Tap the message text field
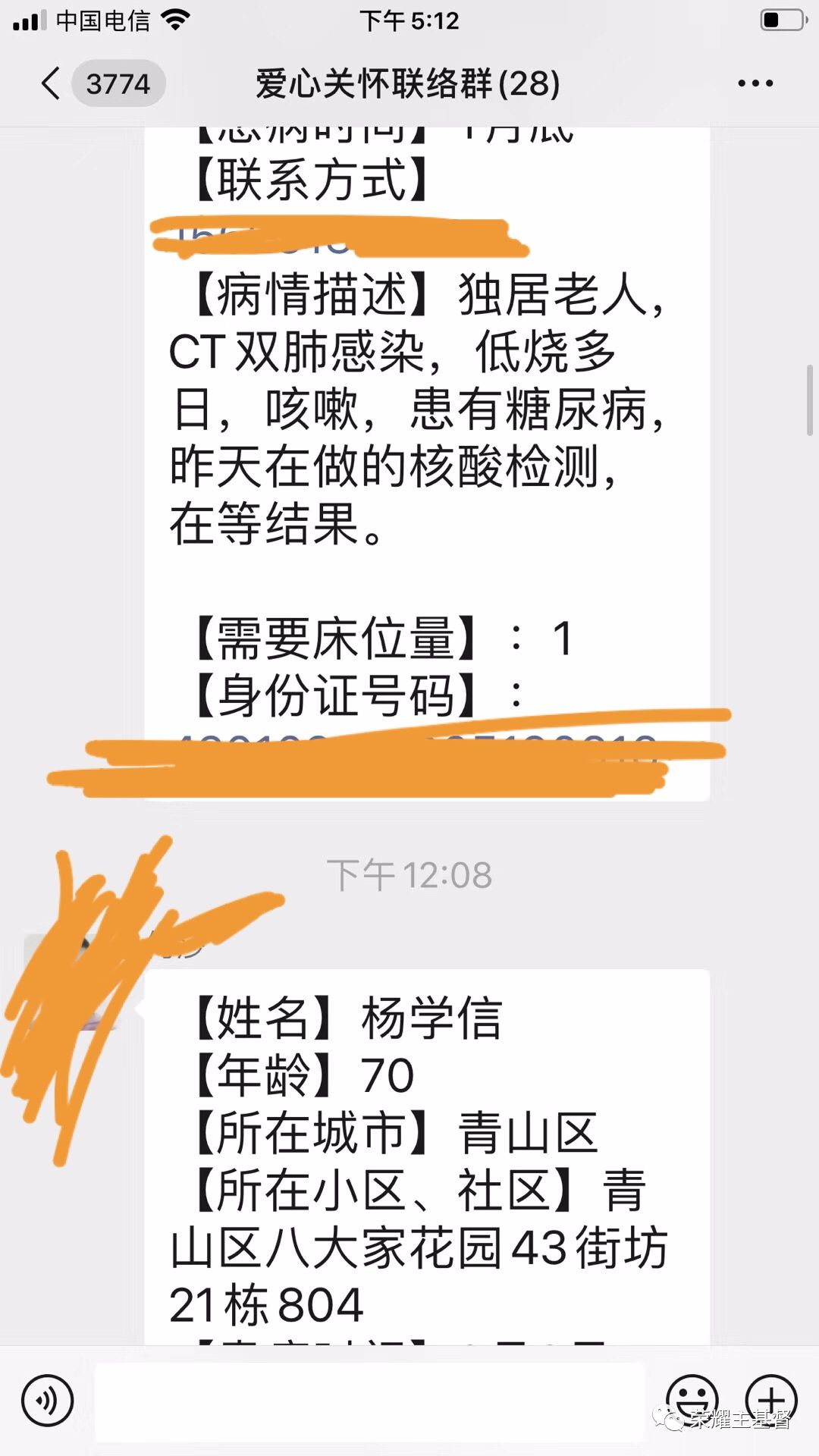Image resolution: width=819 pixels, height=1456 pixels. [370, 1401]
